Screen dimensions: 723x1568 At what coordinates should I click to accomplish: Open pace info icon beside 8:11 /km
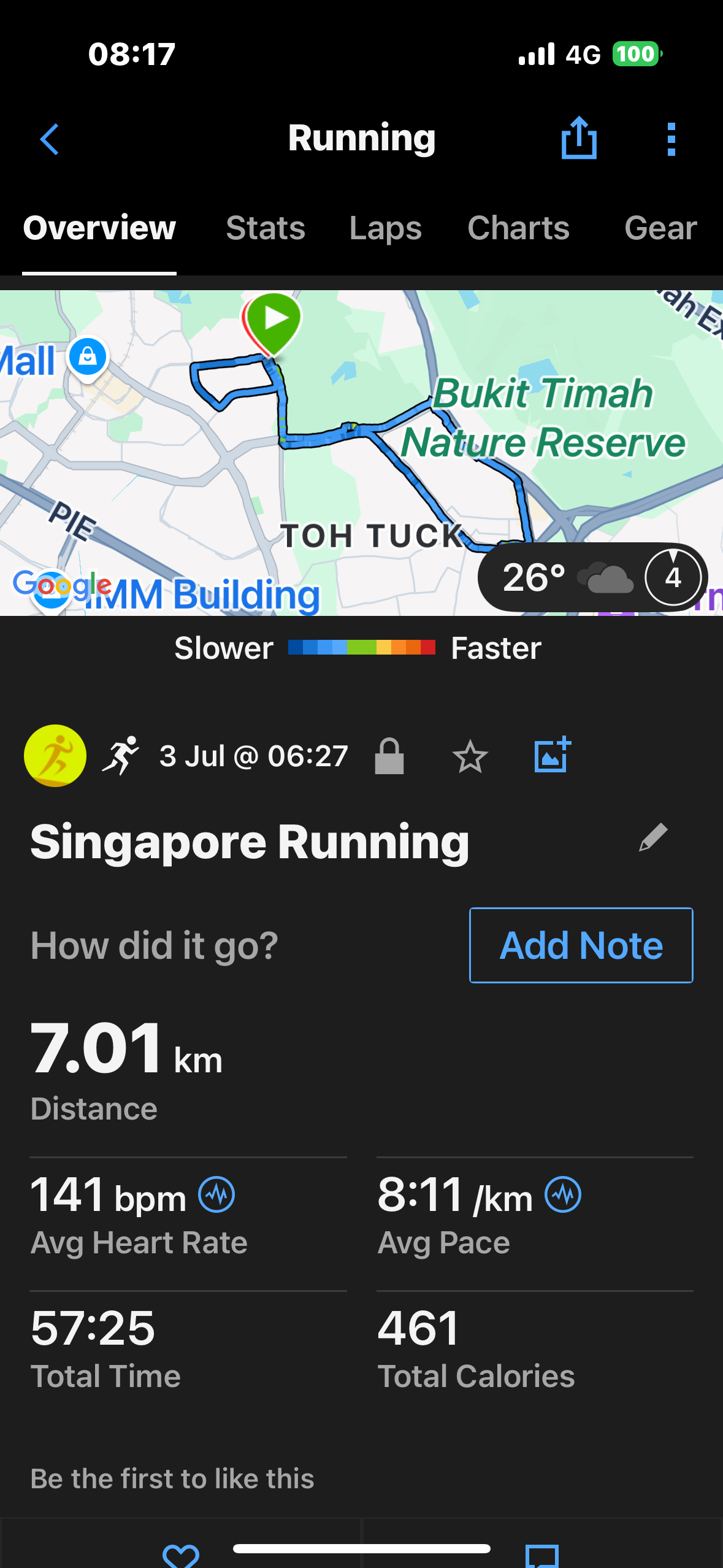point(563,1194)
